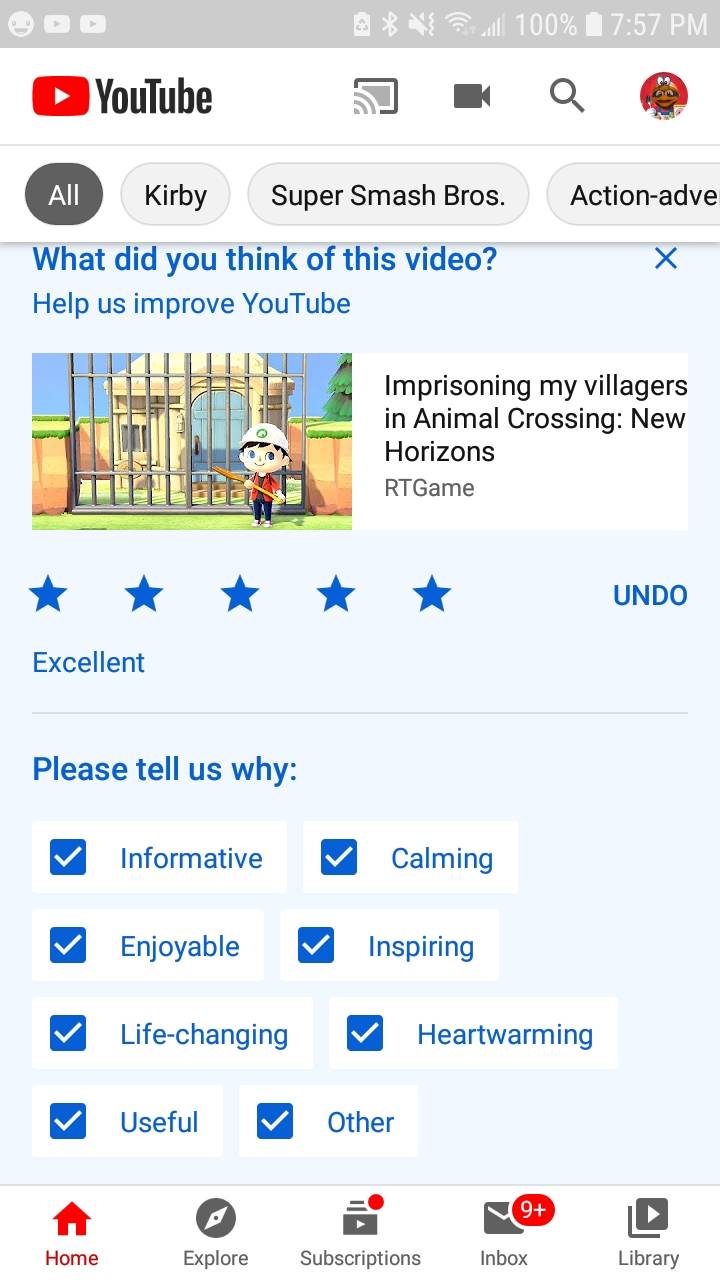The width and height of the screenshot is (720, 1280).
Task: Uncheck Life-changing reason
Action: [x=68, y=1033]
